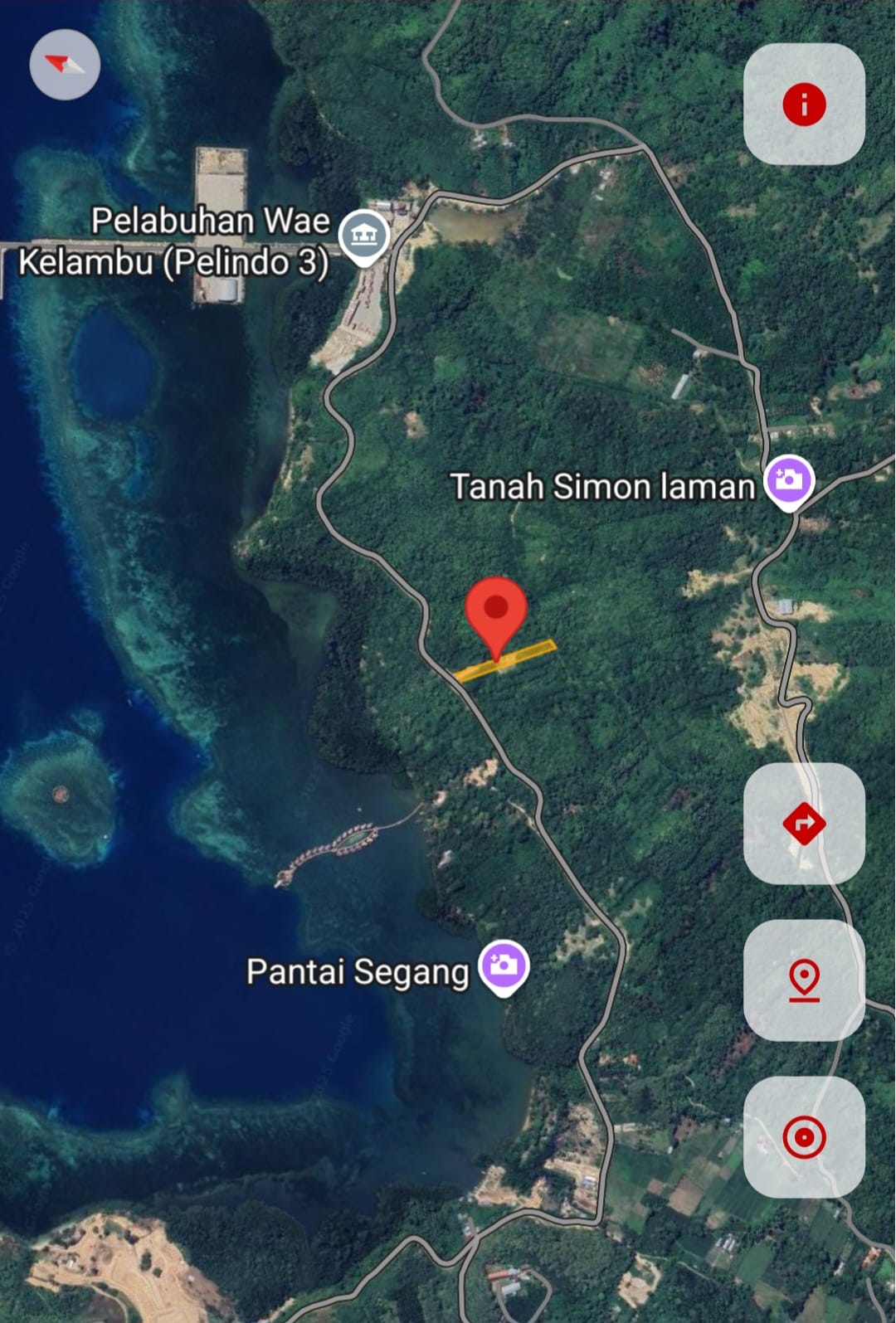Image resolution: width=896 pixels, height=1323 pixels.
Task: Get directions with the route button
Action: (803, 823)
